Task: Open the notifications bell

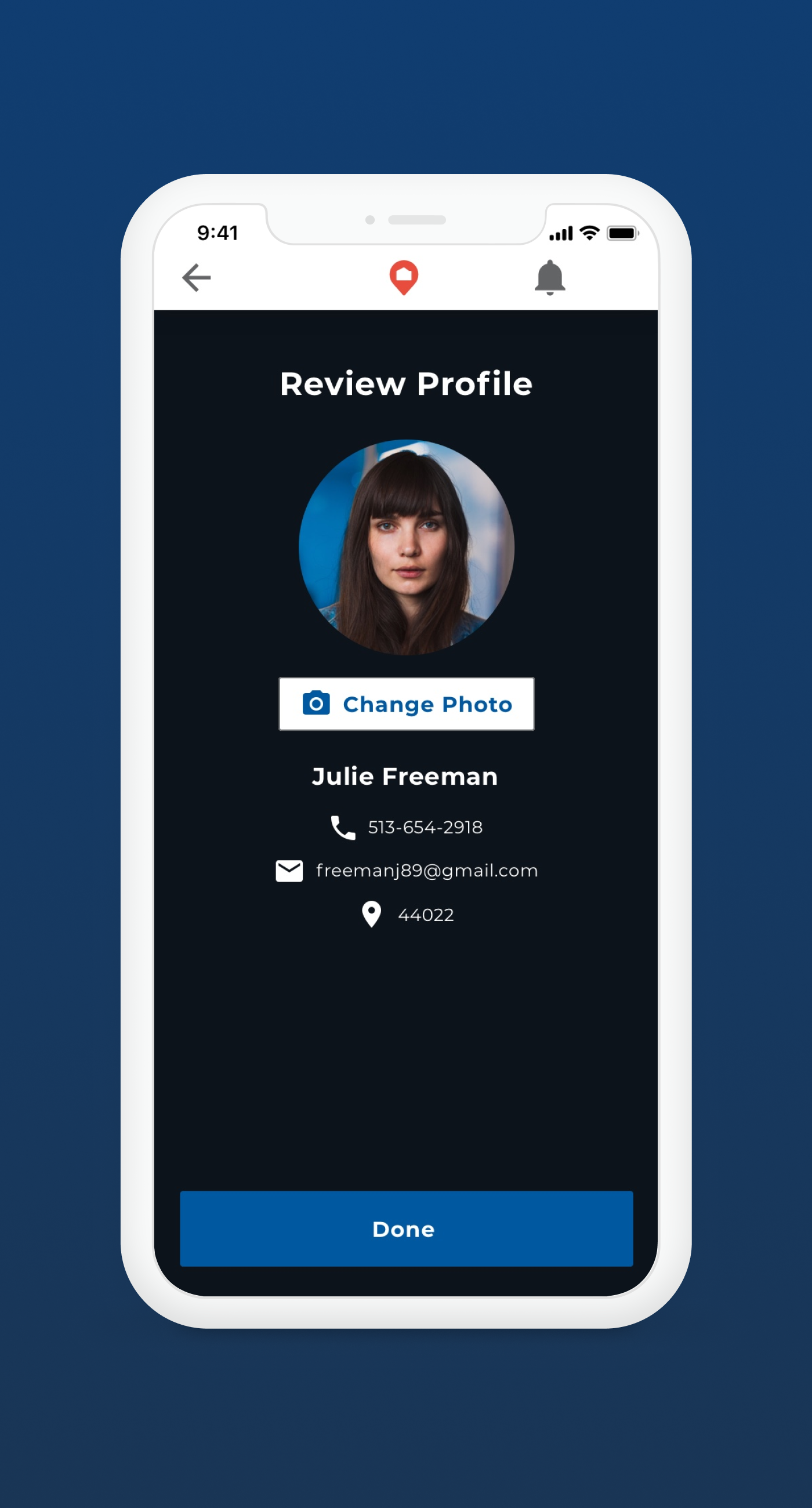Action: coord(550,277)
